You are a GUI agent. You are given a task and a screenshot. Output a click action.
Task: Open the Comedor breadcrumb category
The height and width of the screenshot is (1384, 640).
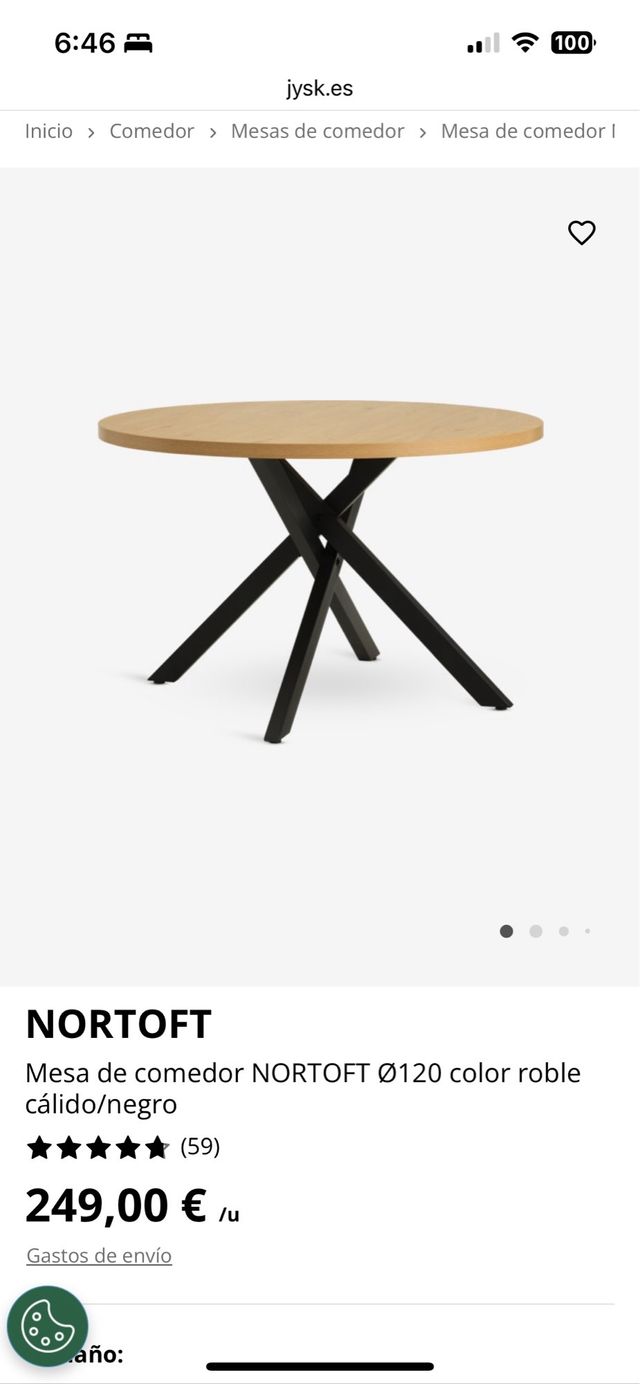pos(152,131)
